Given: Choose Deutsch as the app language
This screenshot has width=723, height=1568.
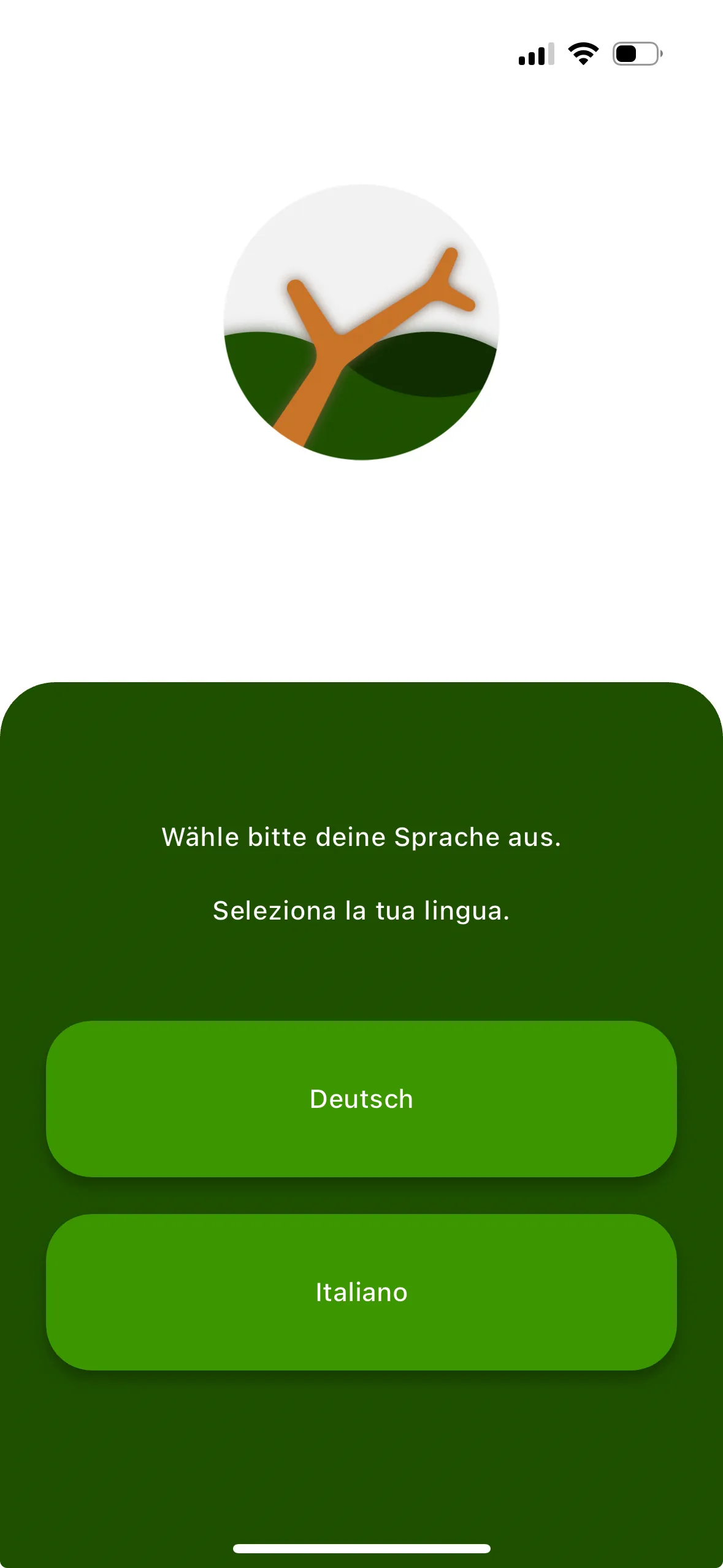Looking at the screenshot, I should pos(361,1098).
